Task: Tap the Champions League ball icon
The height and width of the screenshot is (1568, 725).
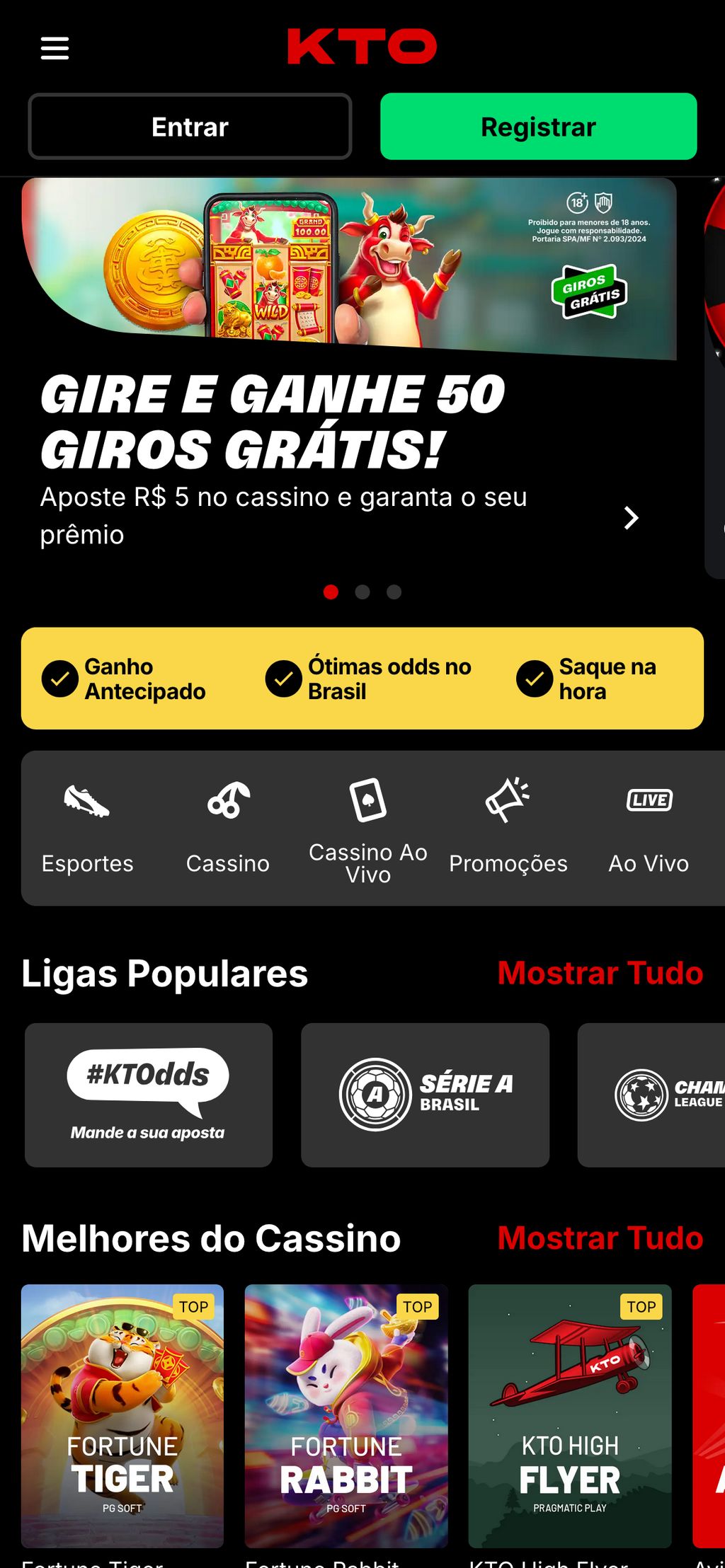Action: (x=645, y=1093)
